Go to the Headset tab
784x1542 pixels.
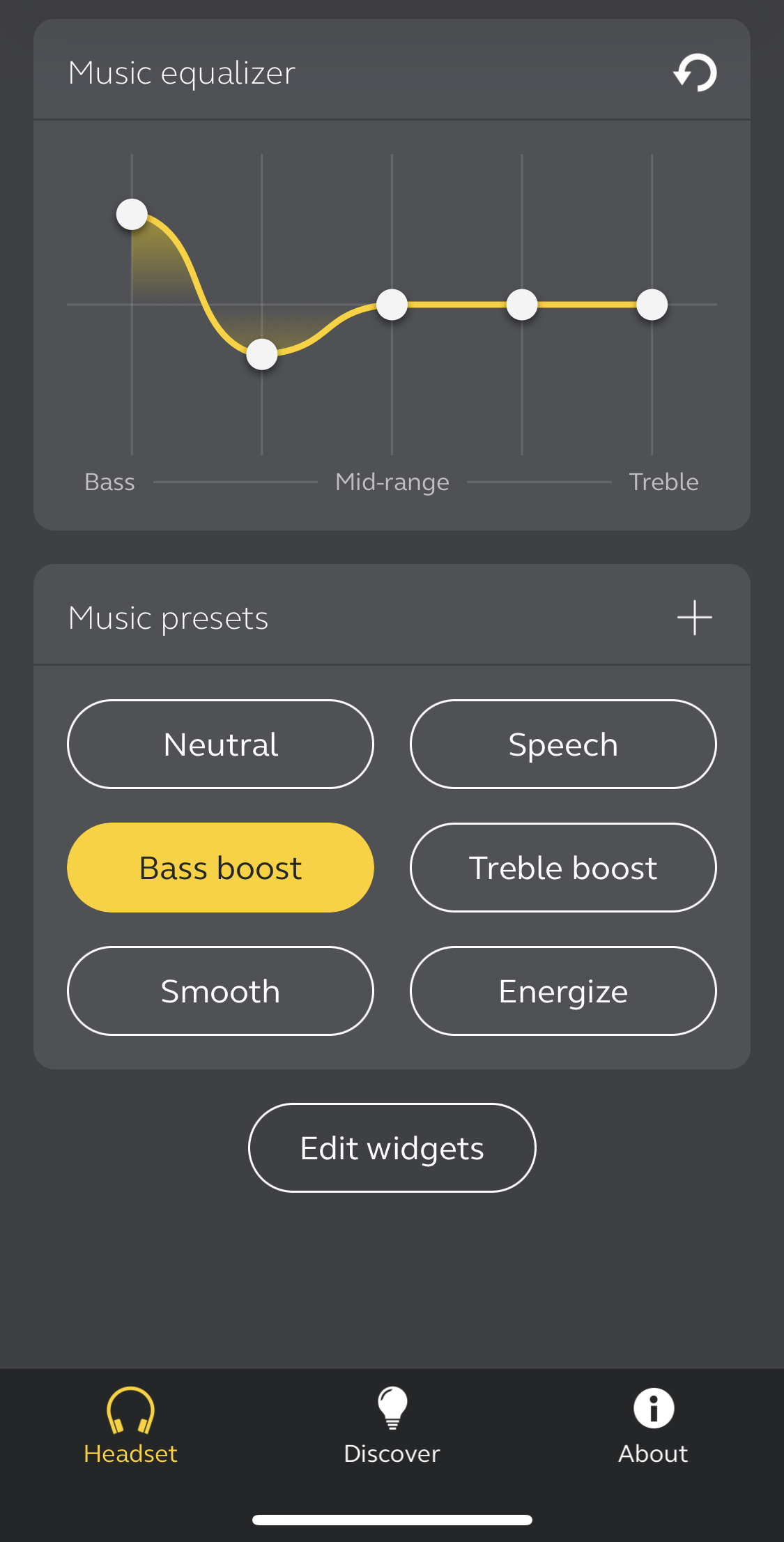click(130, 1426)
